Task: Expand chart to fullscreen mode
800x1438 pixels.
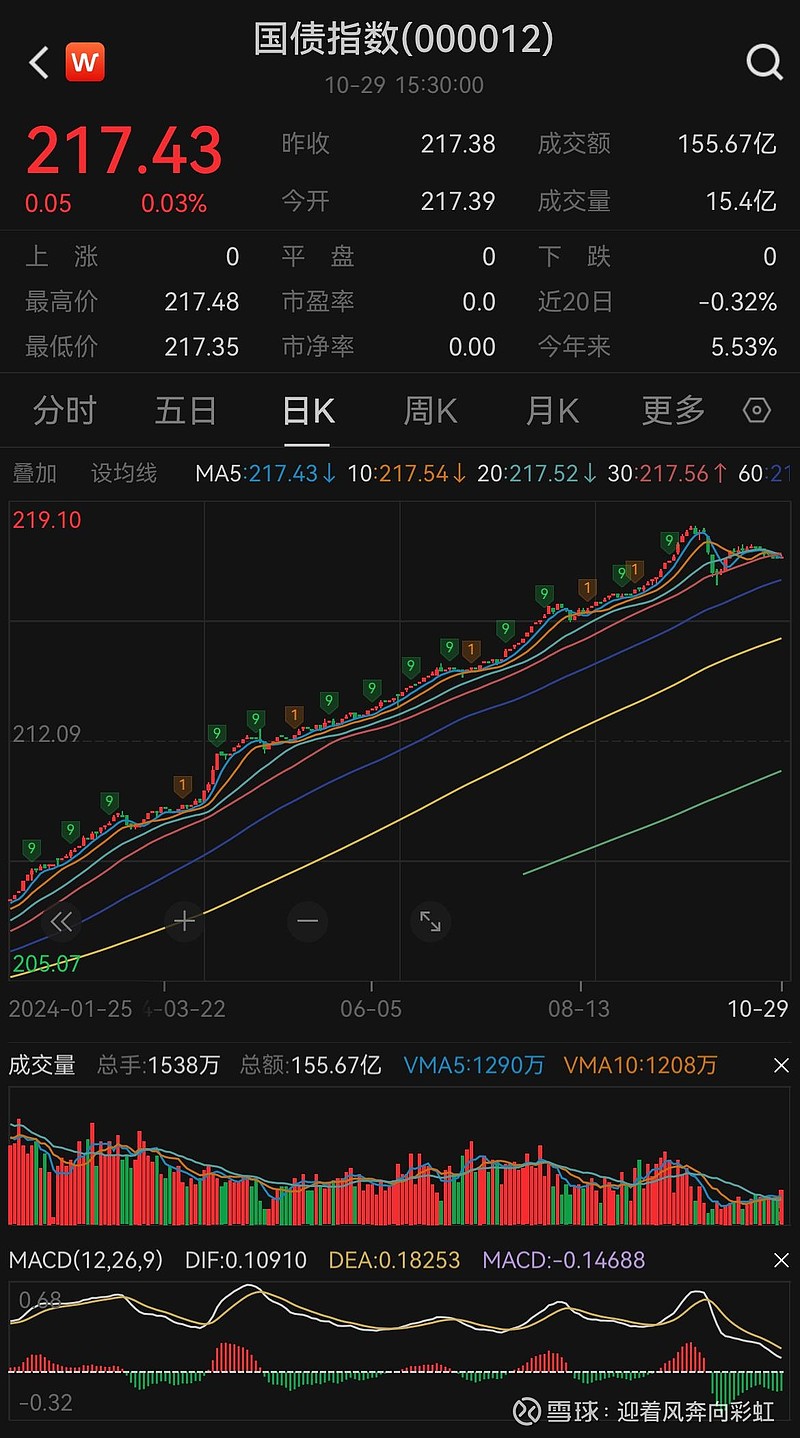Action: point(430,921)
